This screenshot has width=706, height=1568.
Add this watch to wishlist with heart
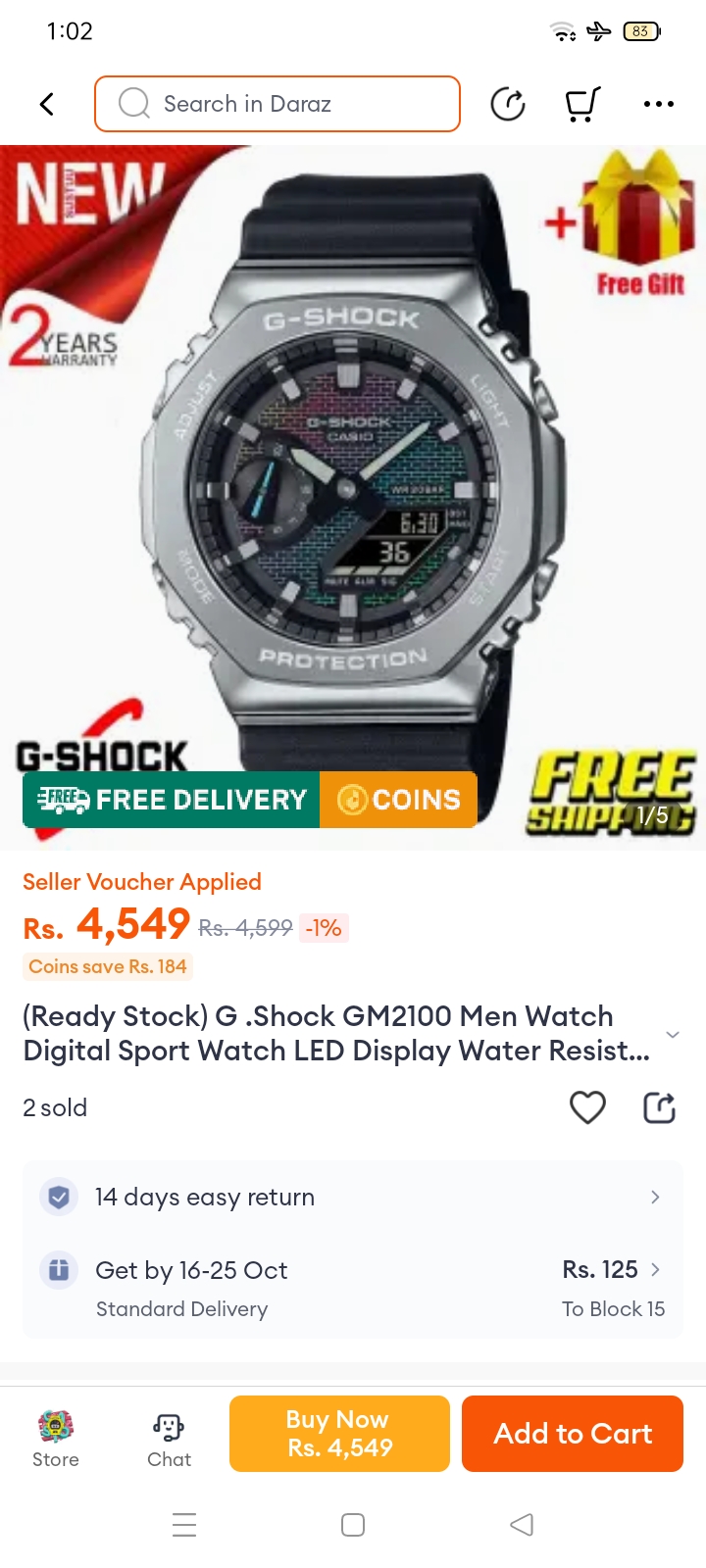click(x=587, y=1107)
